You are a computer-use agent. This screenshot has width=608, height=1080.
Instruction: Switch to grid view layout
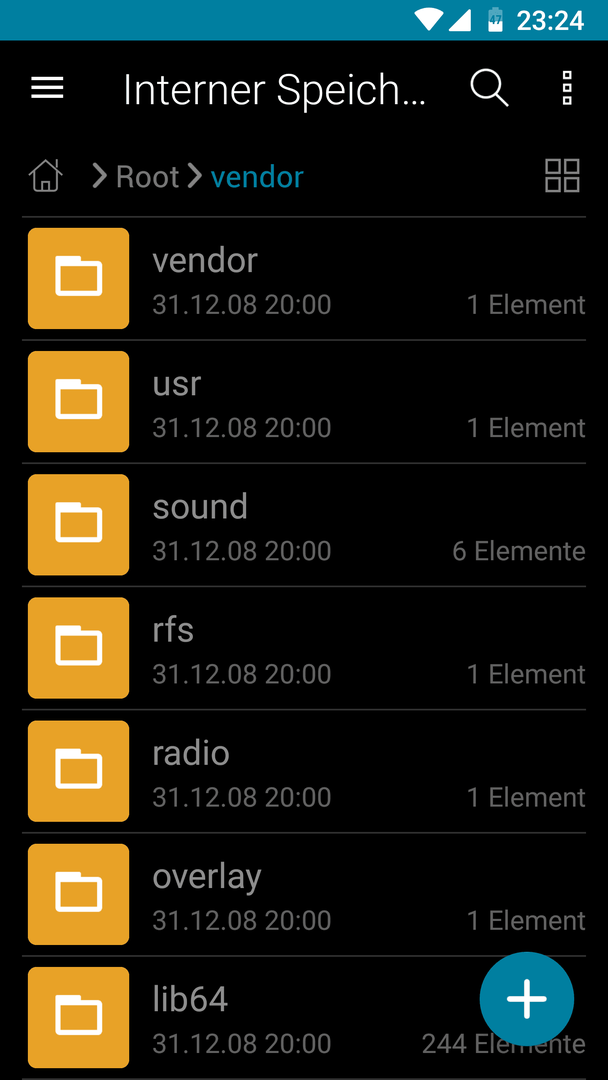(x=562, y=176)
